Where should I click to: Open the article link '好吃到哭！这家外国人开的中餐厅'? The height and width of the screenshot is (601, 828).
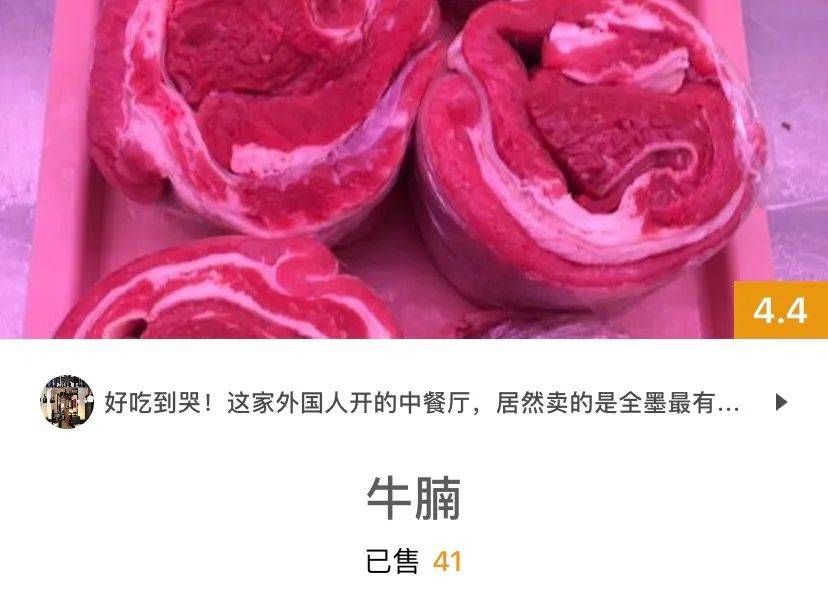(x=420, y=402)
